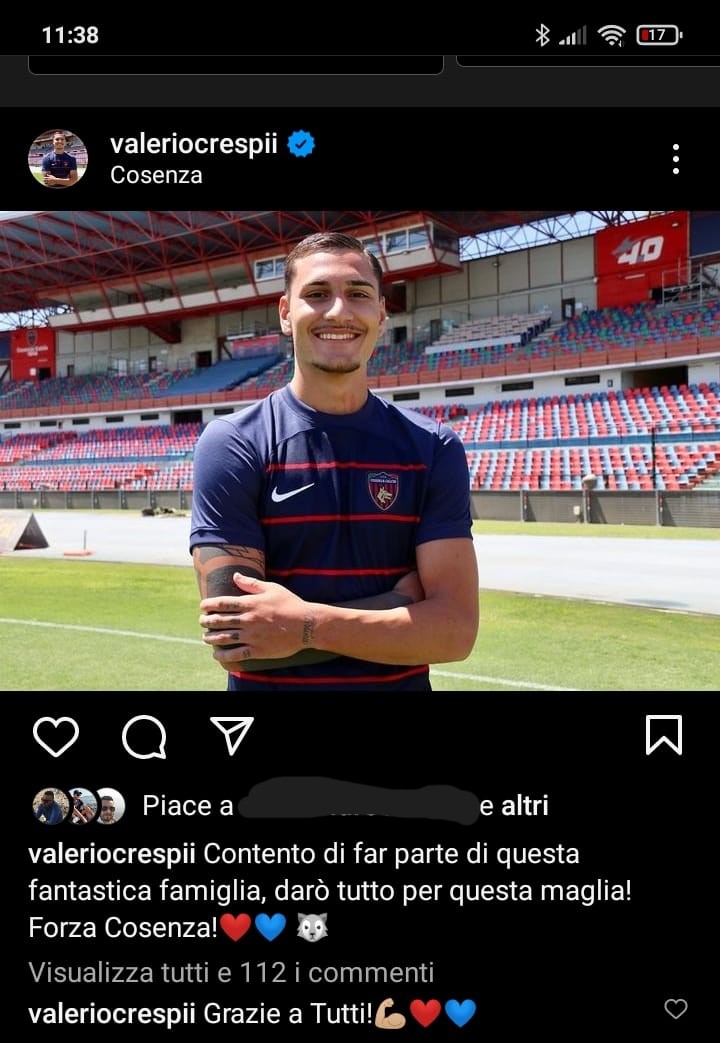The width and height of the screenshot is (720, 1043).
Task: Share the post with the paper plane
Action: 232,736
